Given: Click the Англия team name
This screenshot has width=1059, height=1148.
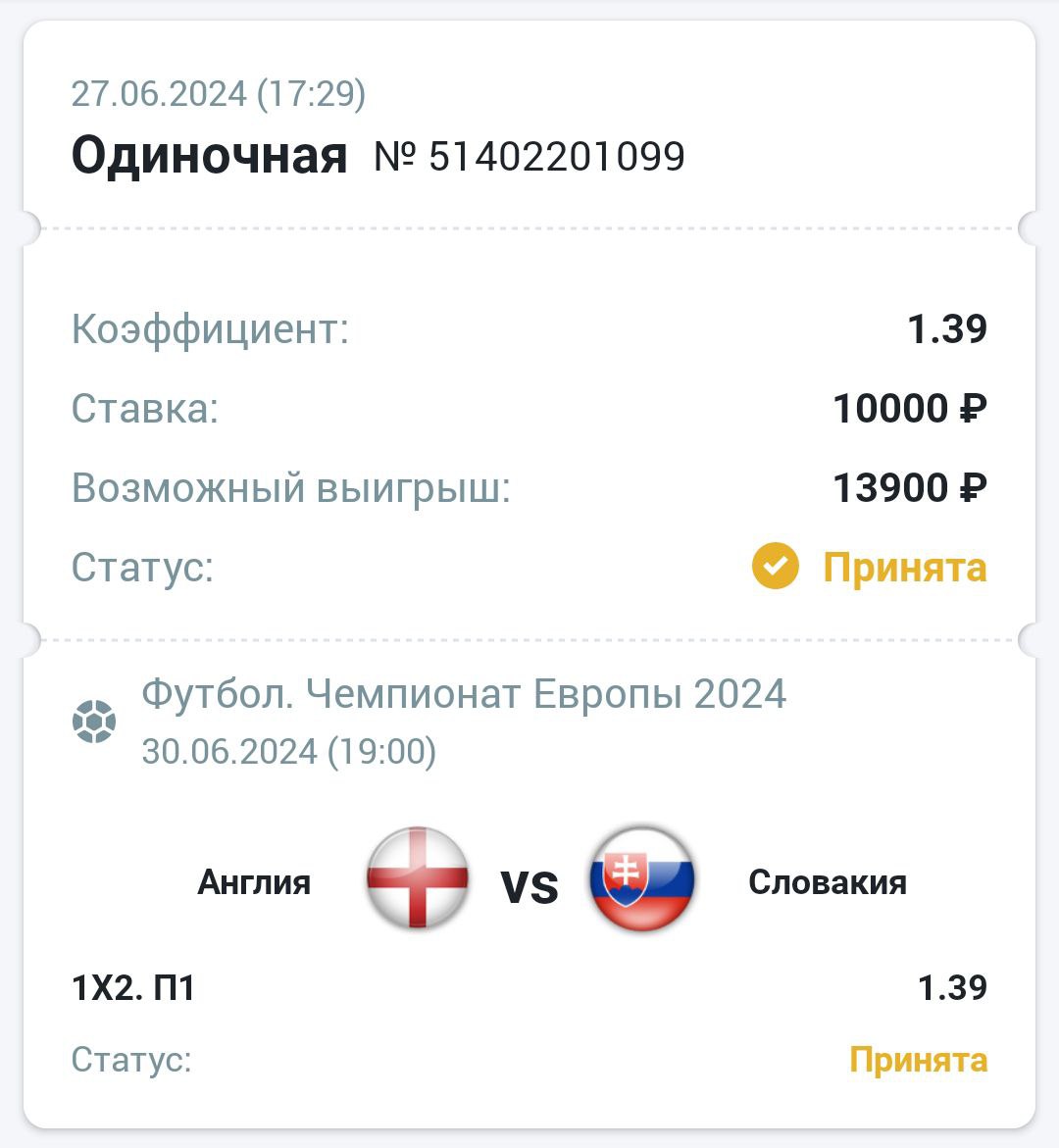Looking at the screenshot, I should [x=254, y=880].
